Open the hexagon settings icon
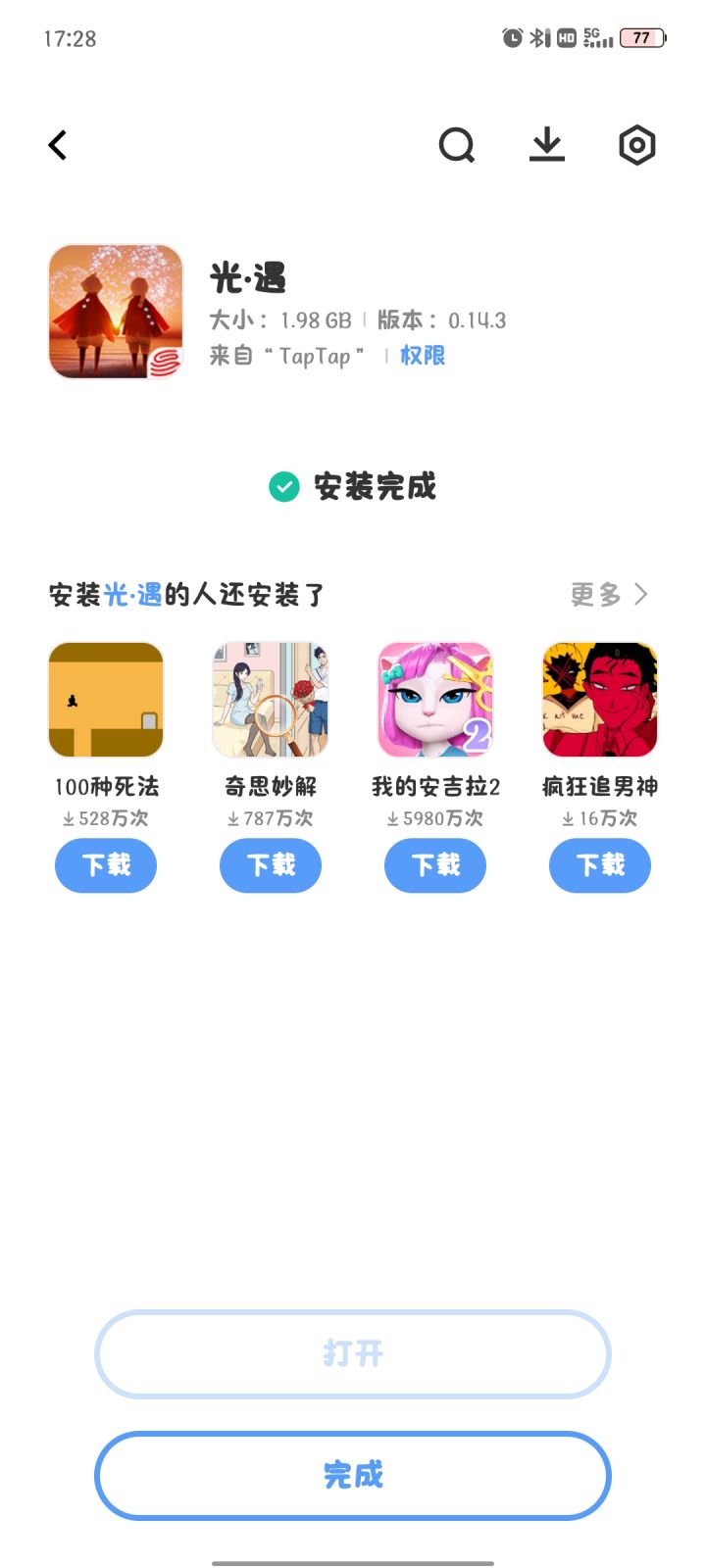 636,145
